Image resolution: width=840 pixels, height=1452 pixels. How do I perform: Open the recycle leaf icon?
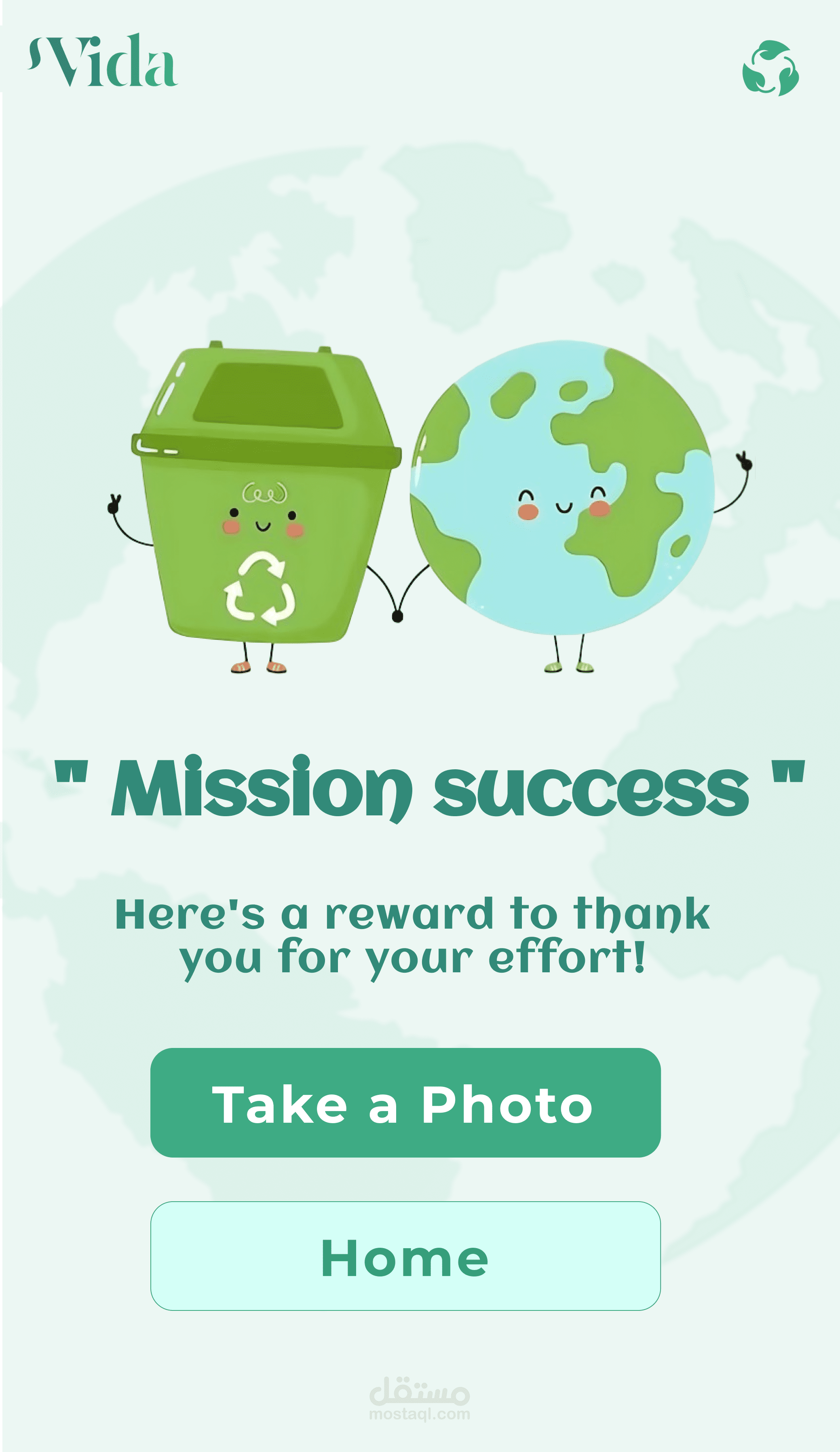click(770, 68)
